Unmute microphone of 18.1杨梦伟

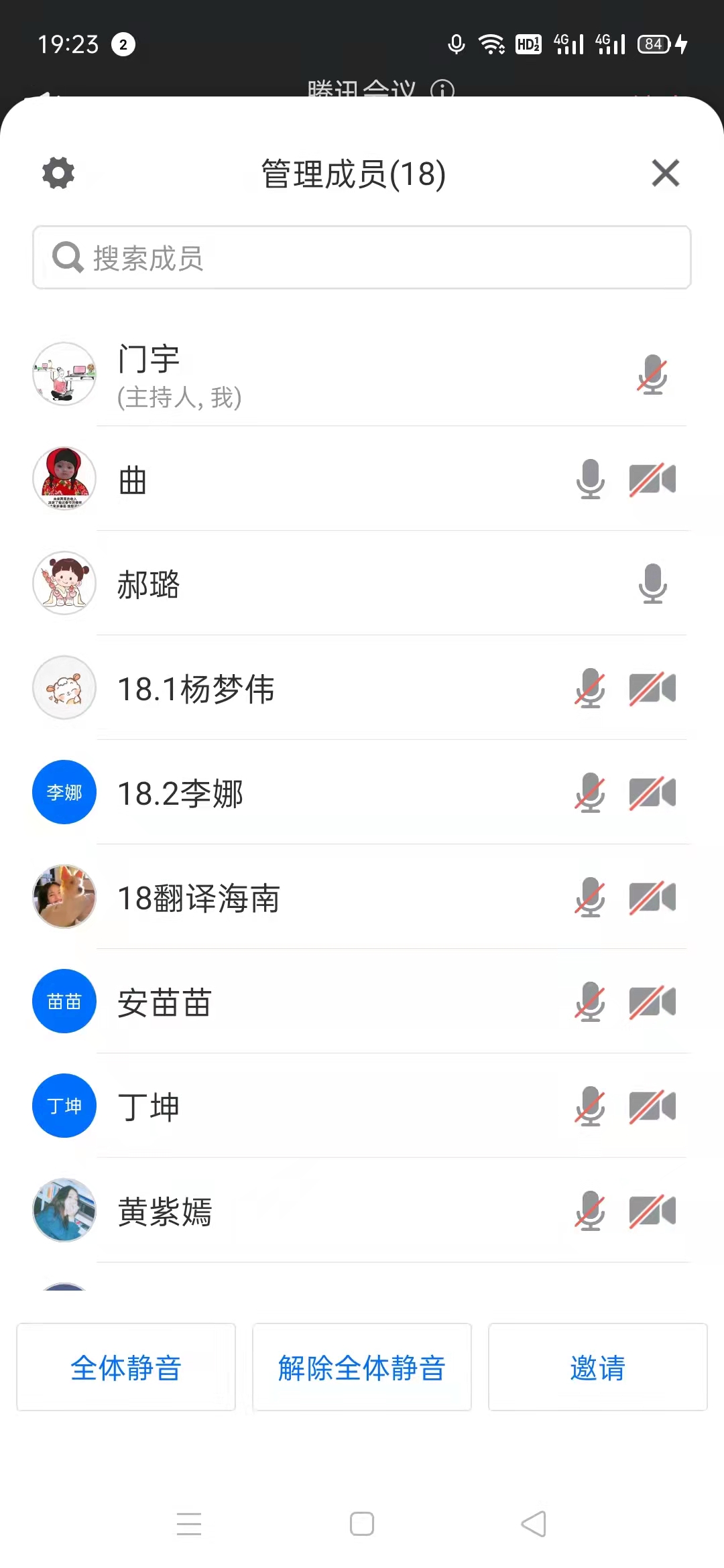tap(590, 688)
